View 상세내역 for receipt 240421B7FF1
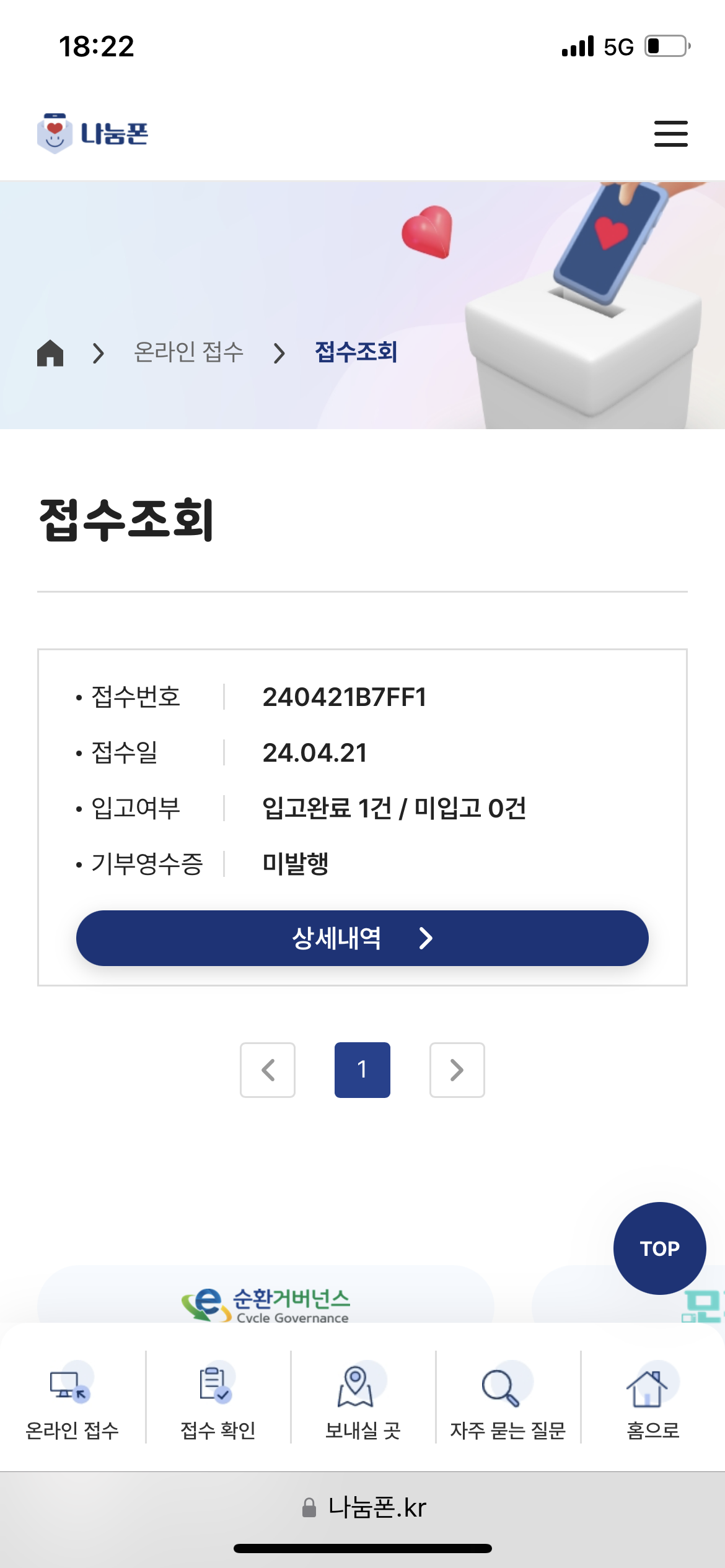 [x=362, y=938]
